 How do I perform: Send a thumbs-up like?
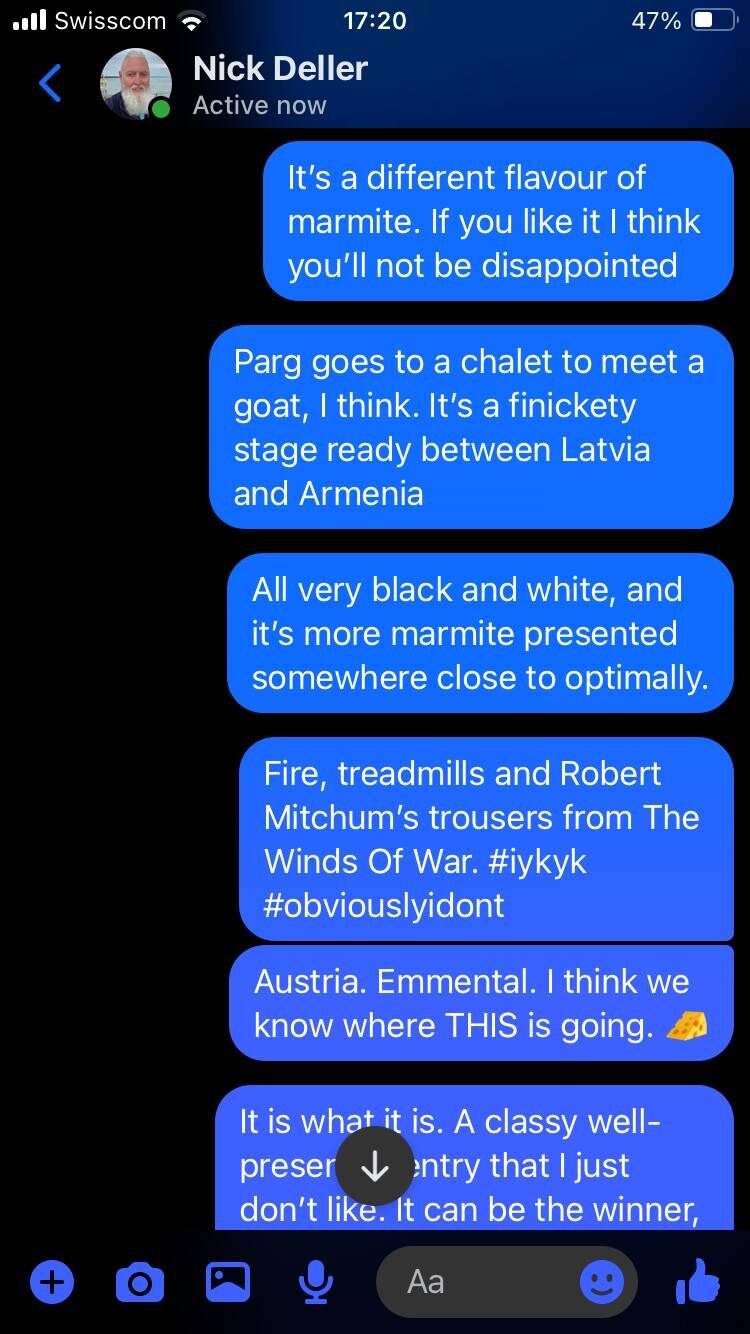(x=698, y=1282)
